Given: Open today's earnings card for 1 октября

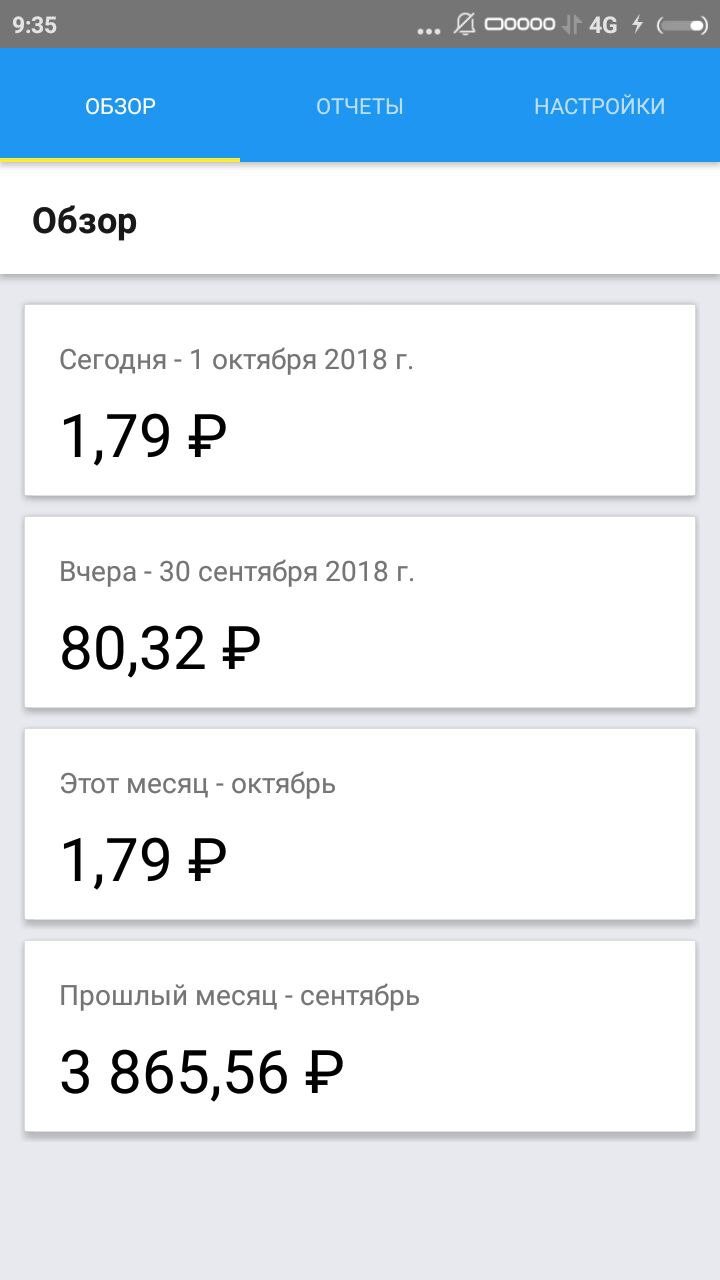Looking at the screenshot, I should coord(360,400).
